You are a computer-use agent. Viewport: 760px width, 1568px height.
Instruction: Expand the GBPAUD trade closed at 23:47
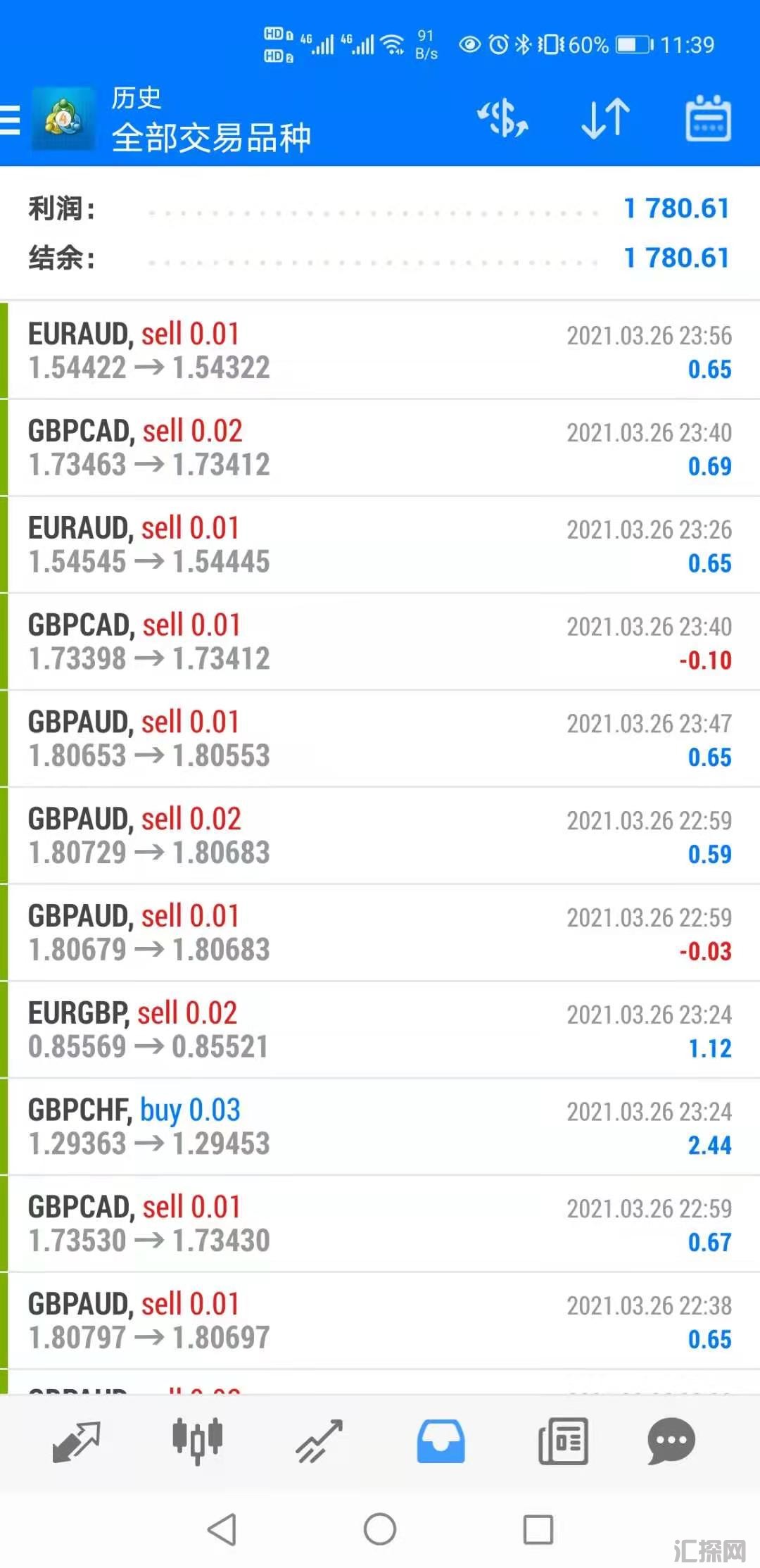coord(380,739)
